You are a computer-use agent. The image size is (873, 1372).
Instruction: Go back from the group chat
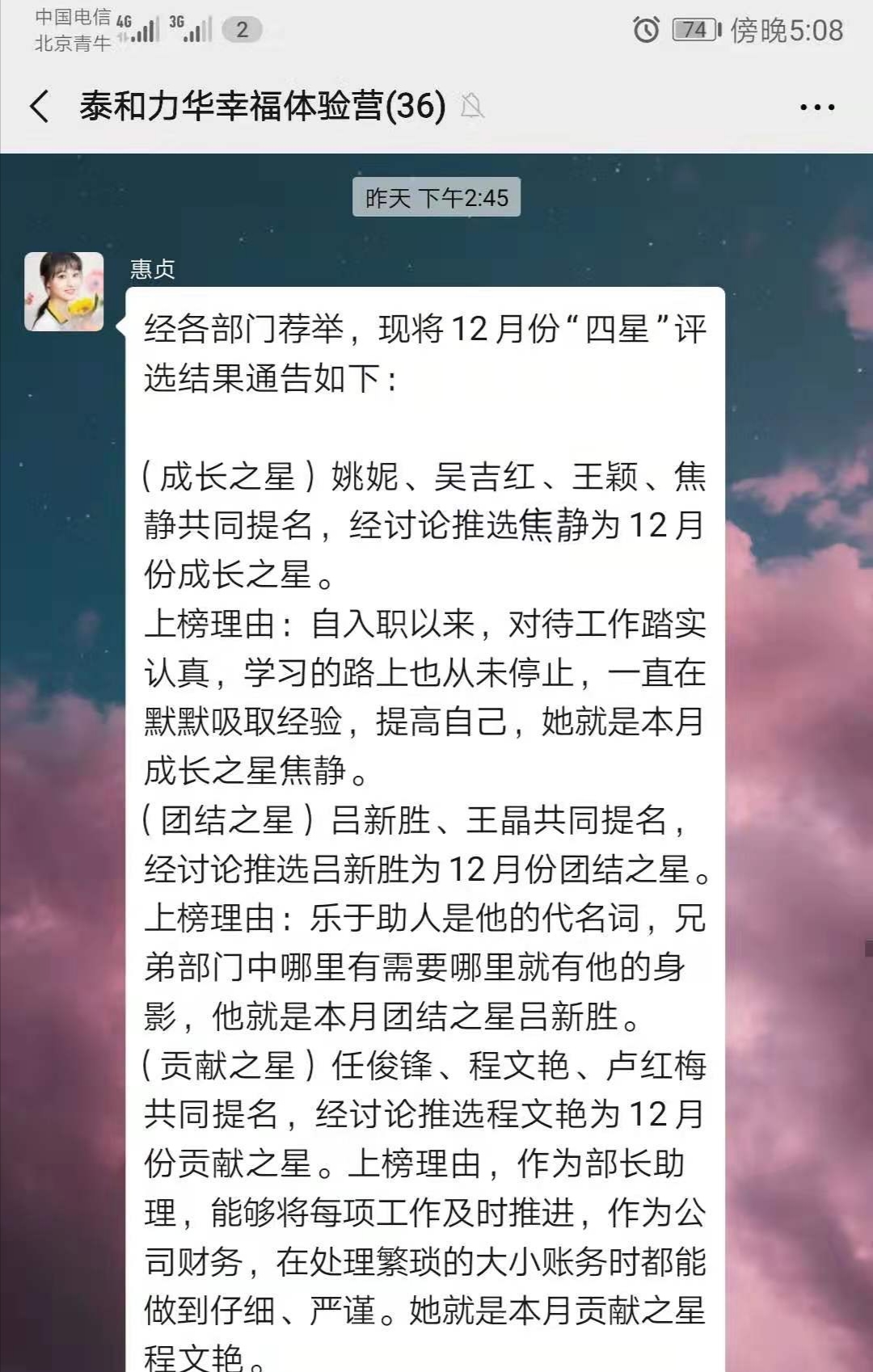pyautogui.click(x=39, y=107)
